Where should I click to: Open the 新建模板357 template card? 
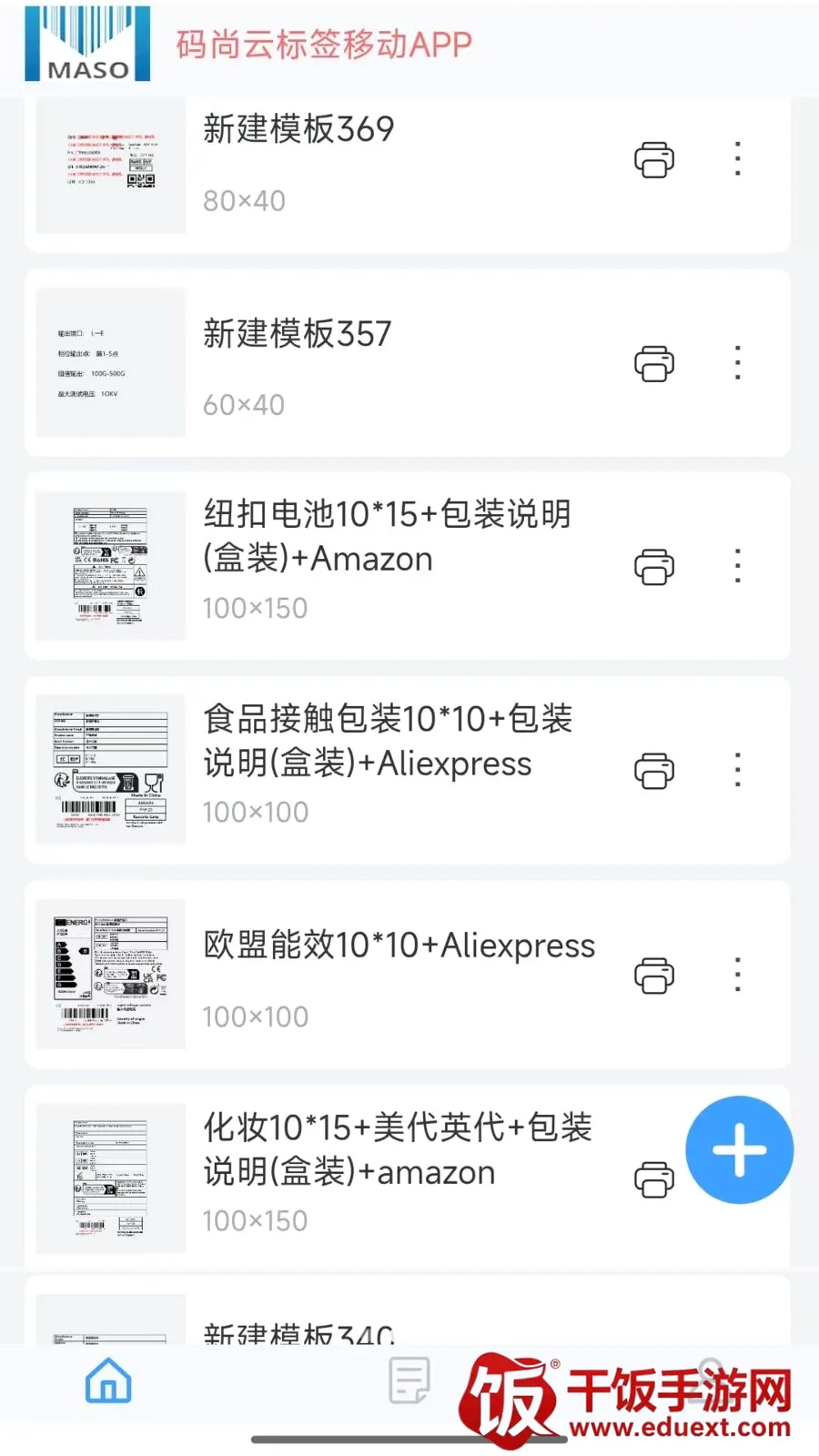(408, 363)
